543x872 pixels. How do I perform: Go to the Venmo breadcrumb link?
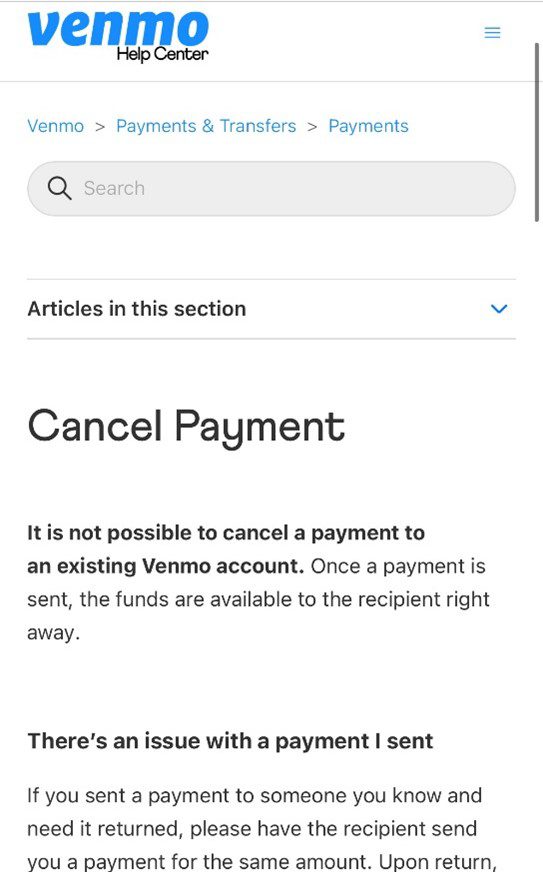click(56, 126)
